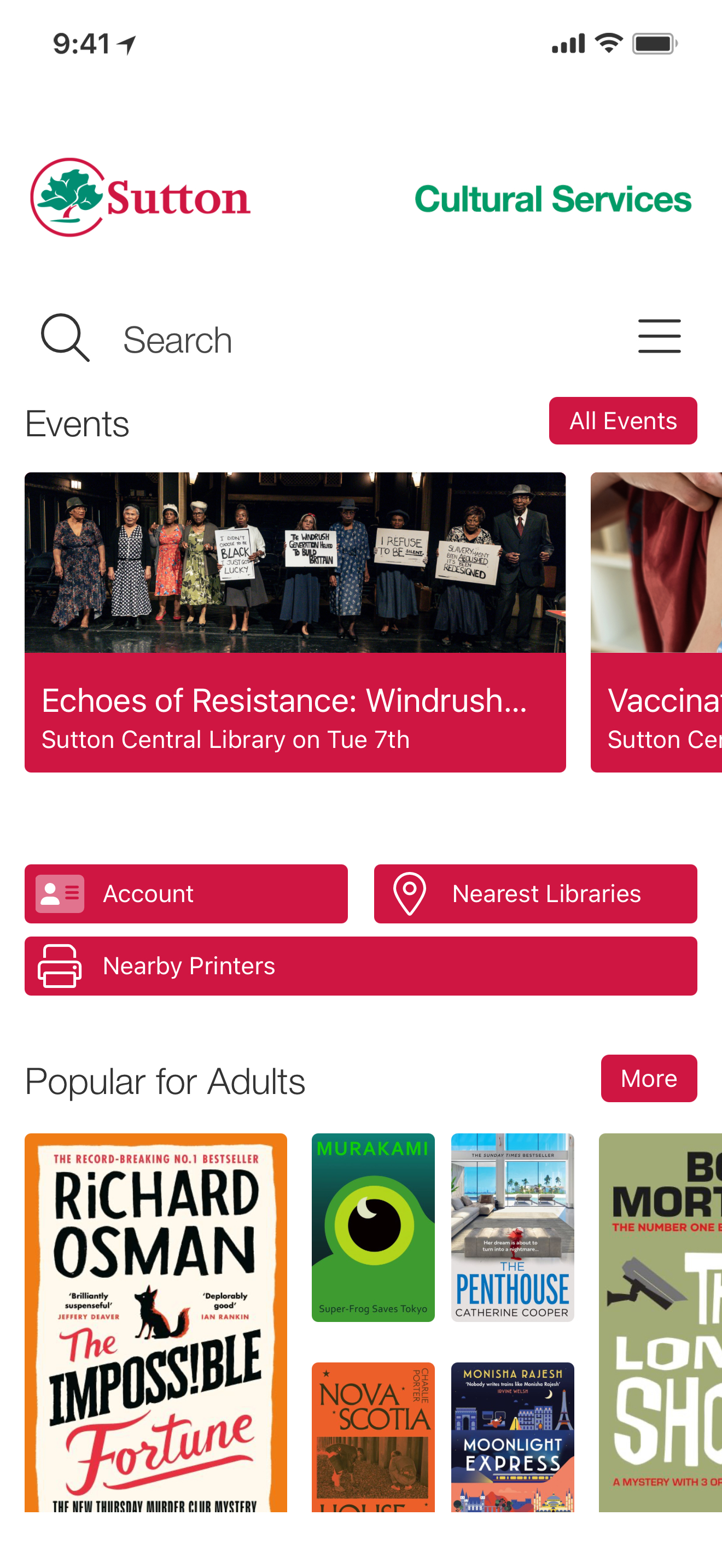Image resolution: width=722 pixels, height=1568 pixels.
Task: Tap More for Popular for Adults
Action: click(648, 1078)
